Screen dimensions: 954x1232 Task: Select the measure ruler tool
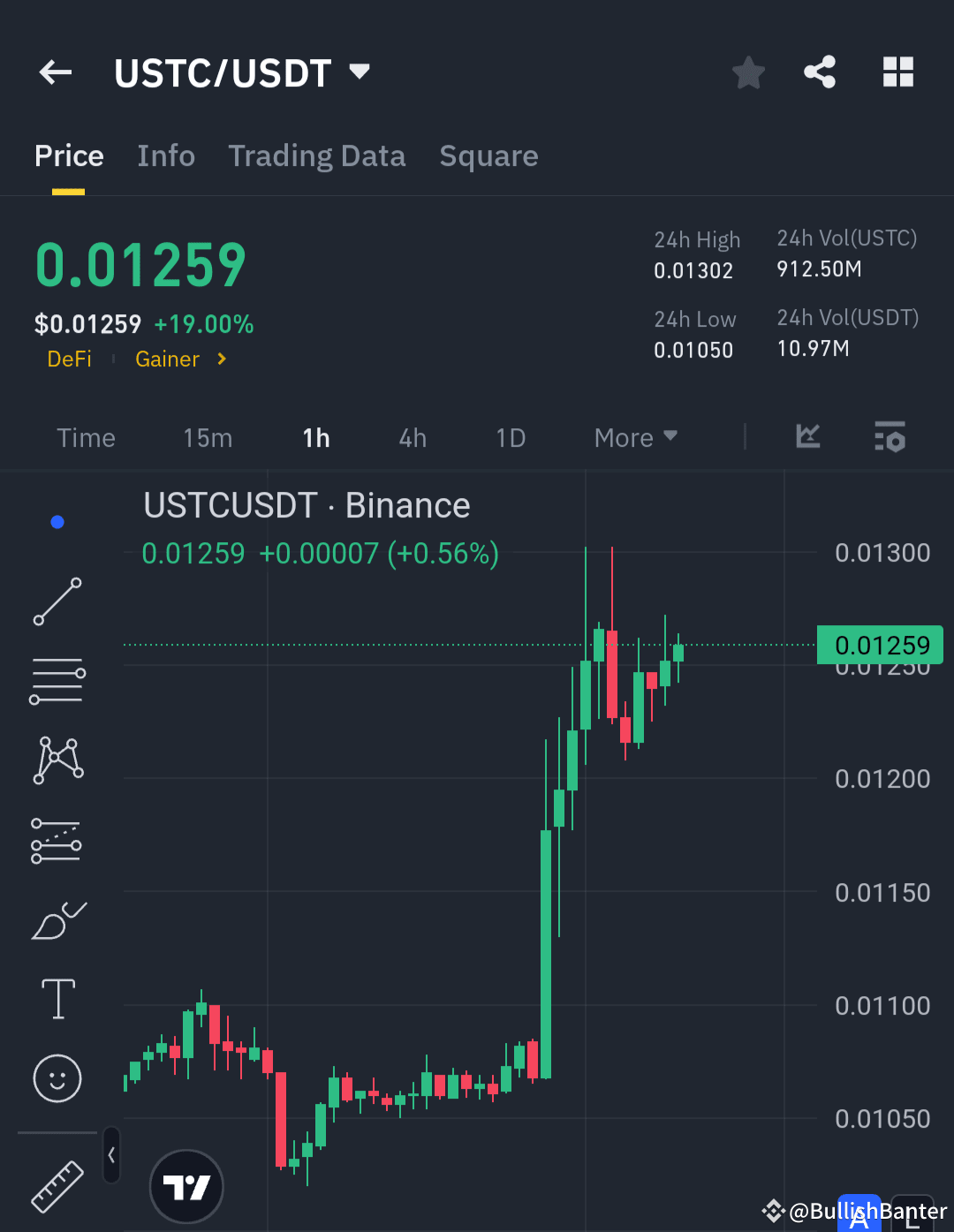pos(57,1187)
